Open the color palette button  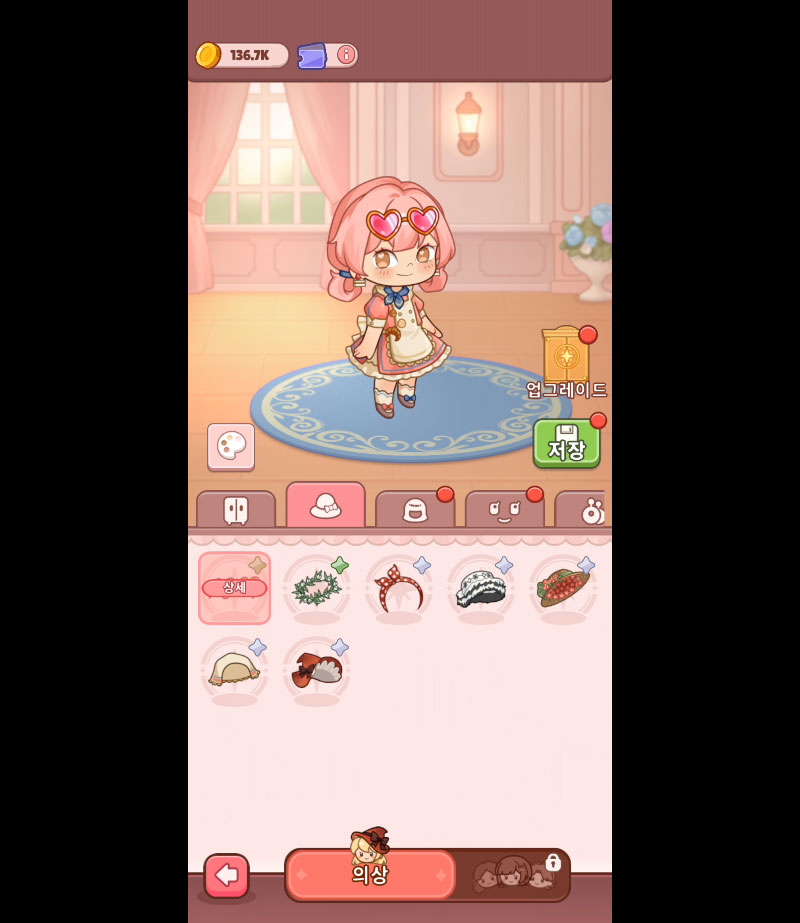pos(231,446)
